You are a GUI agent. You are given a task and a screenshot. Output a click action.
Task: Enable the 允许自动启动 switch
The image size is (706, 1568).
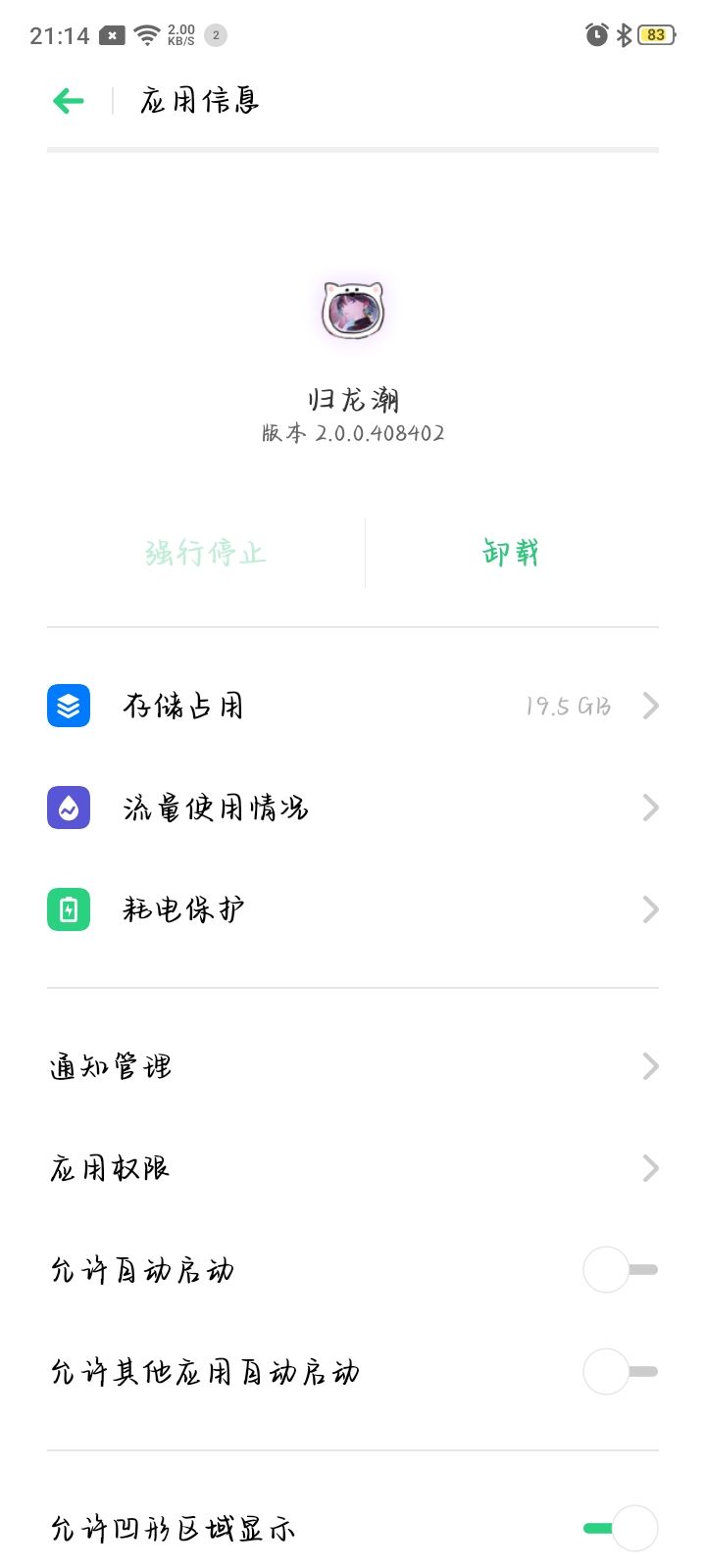620,1270
